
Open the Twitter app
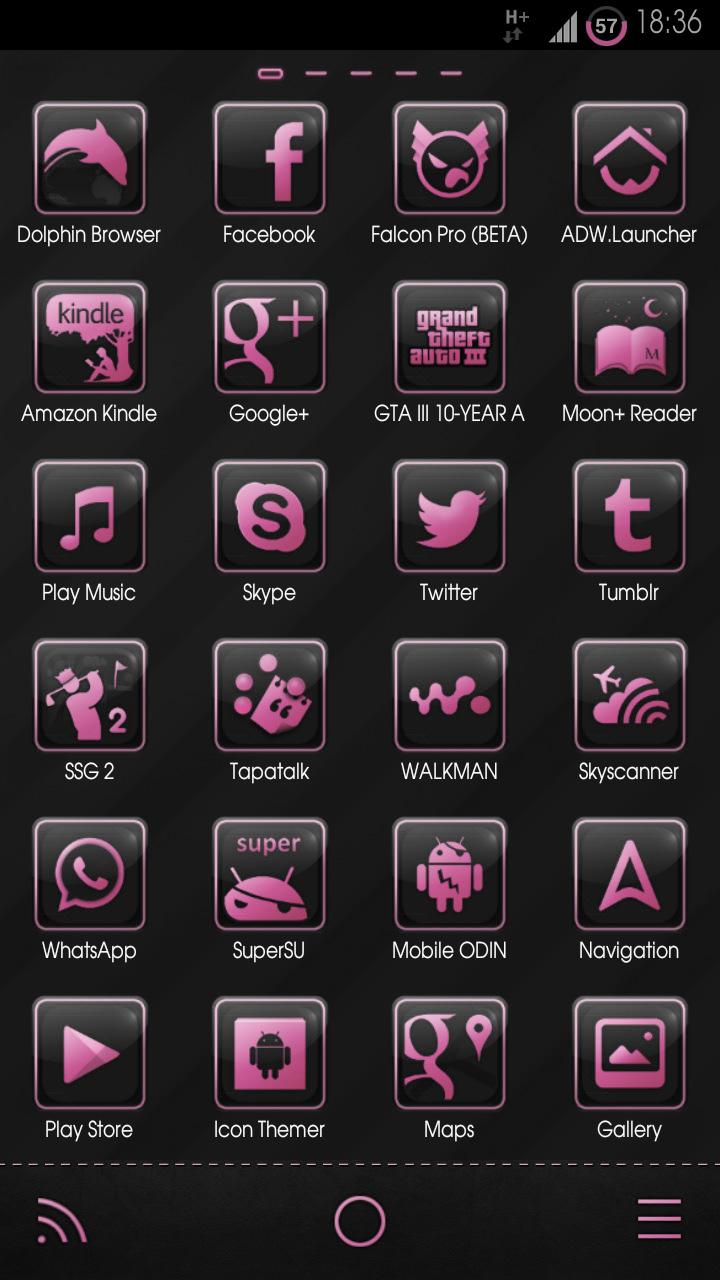coord(449,516)
